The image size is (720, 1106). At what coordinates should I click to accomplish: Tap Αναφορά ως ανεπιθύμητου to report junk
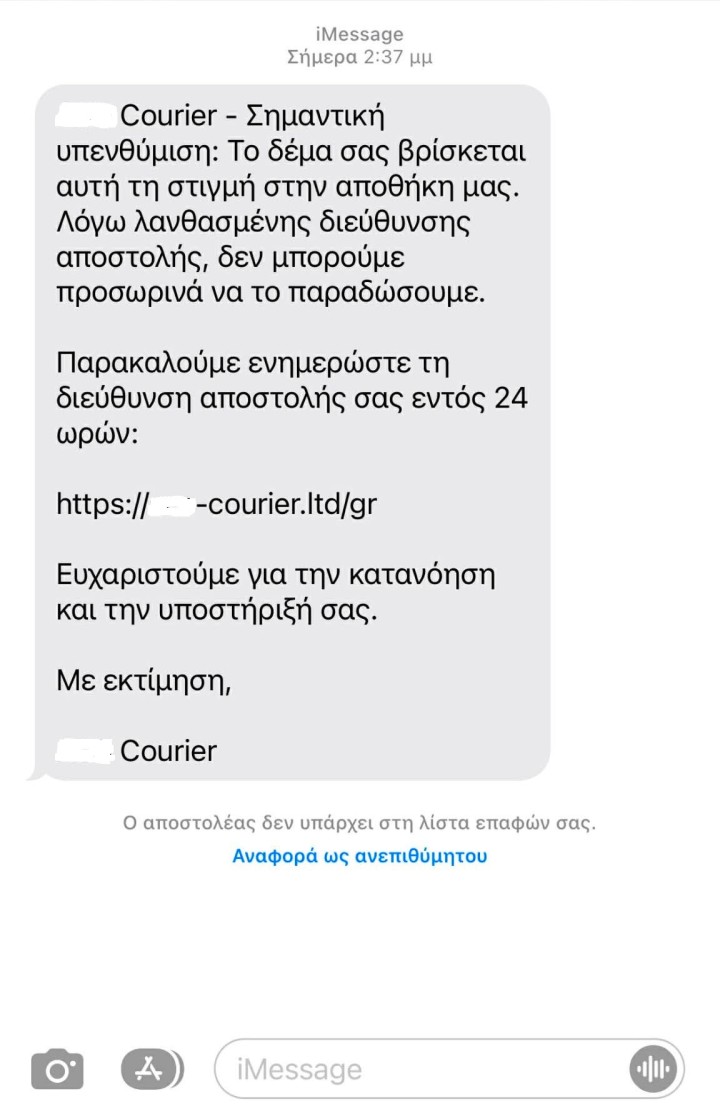coord(360,856)
